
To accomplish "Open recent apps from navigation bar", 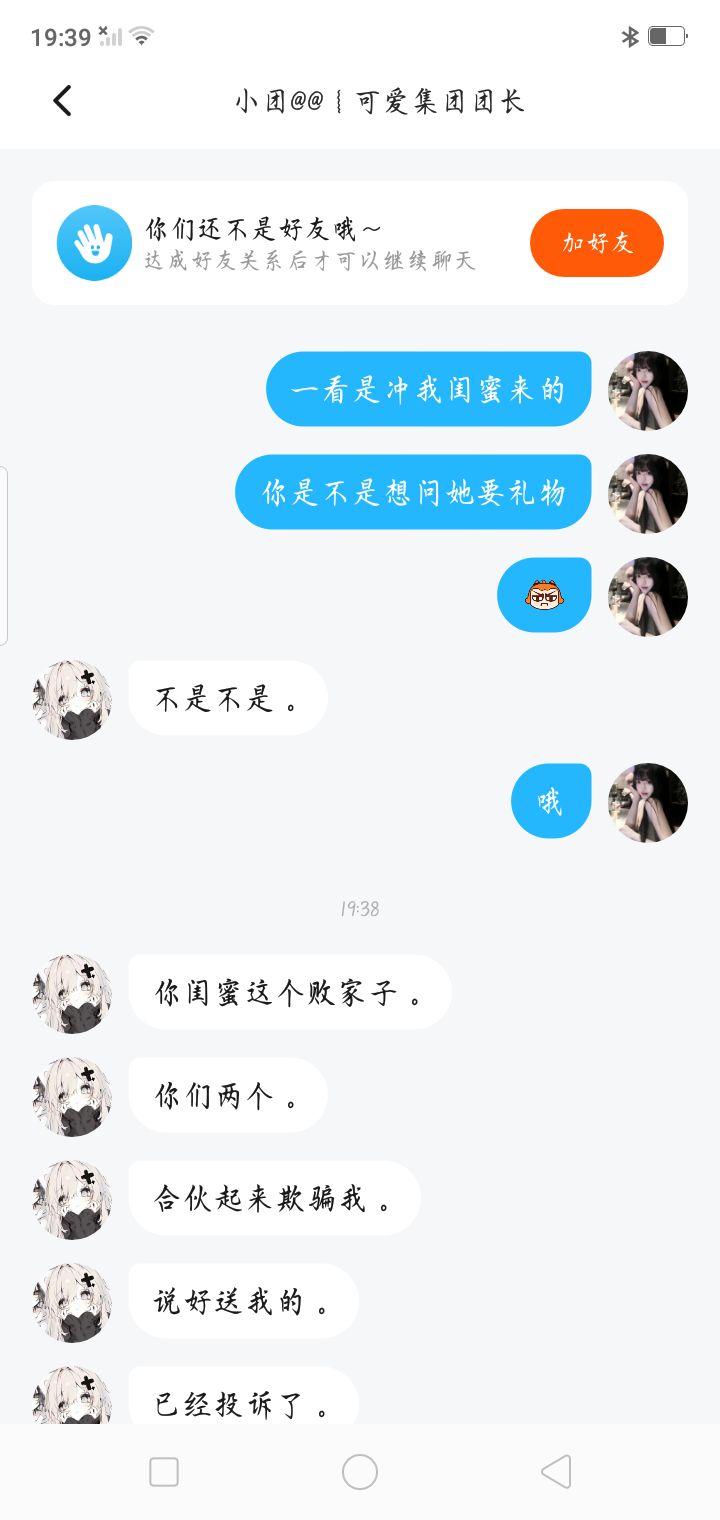I will pyautogui.click(x=164, y=1472).
